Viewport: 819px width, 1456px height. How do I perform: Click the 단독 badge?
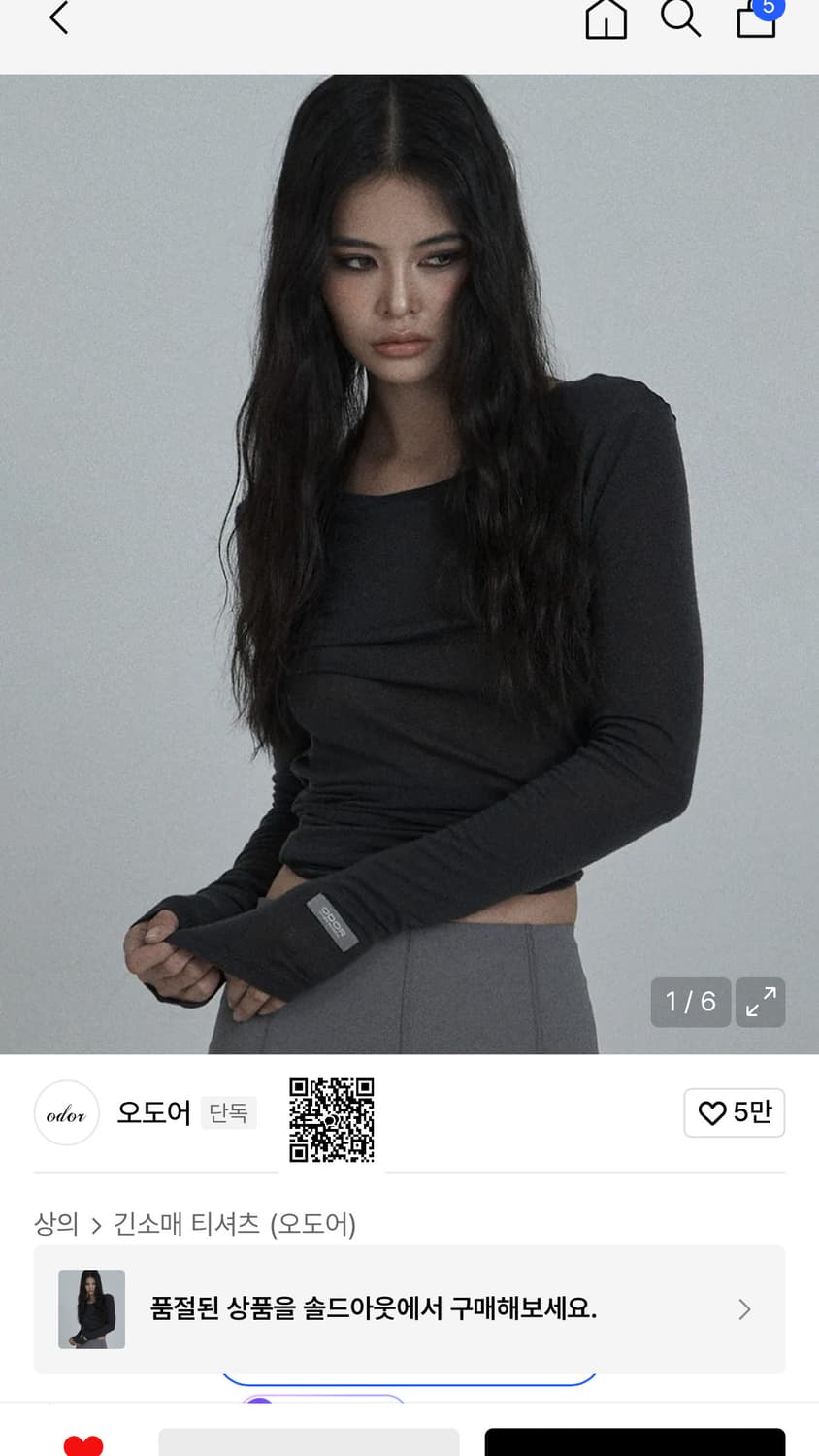click(x=230, y=1112)
